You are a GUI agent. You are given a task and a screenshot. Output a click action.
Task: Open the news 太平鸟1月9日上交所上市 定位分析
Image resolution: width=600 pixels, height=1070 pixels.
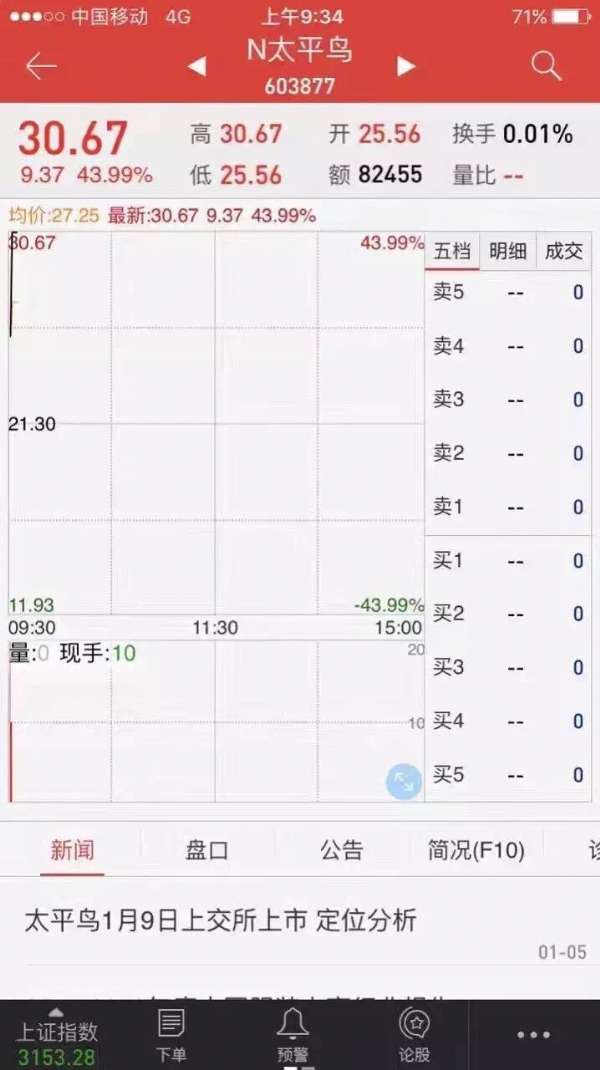pyautogui.click(x=220, y=921)
